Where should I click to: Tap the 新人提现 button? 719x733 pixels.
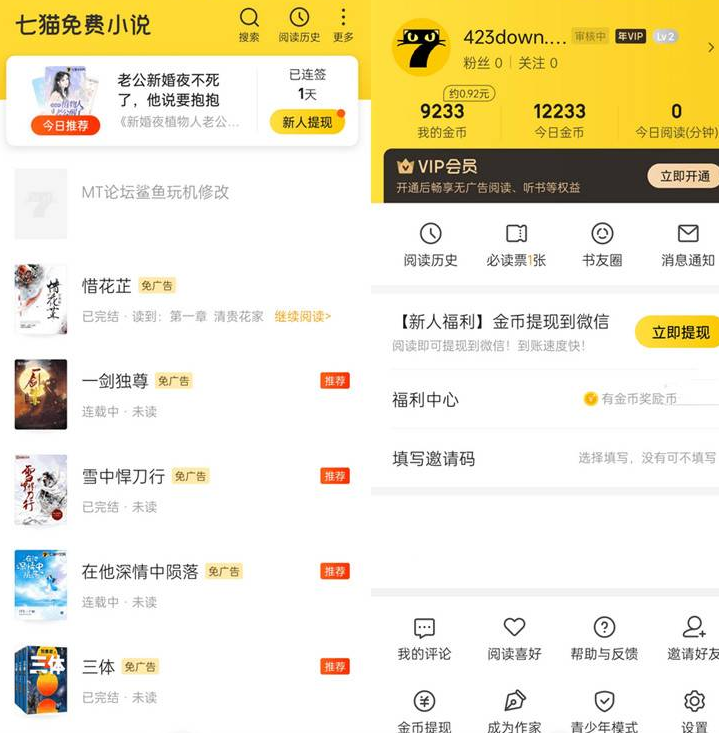pyautogui.click(x=306, y=122)
